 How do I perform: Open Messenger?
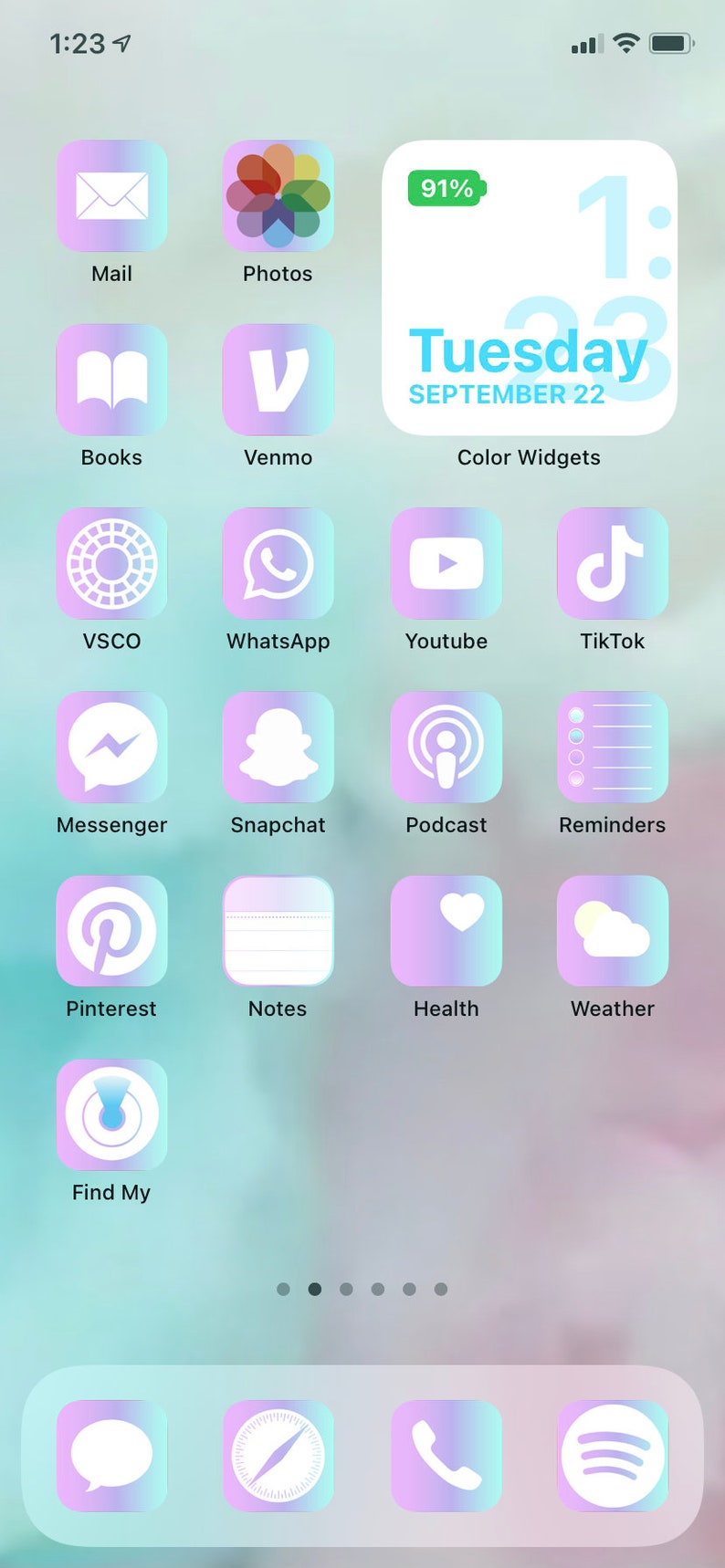111,747
